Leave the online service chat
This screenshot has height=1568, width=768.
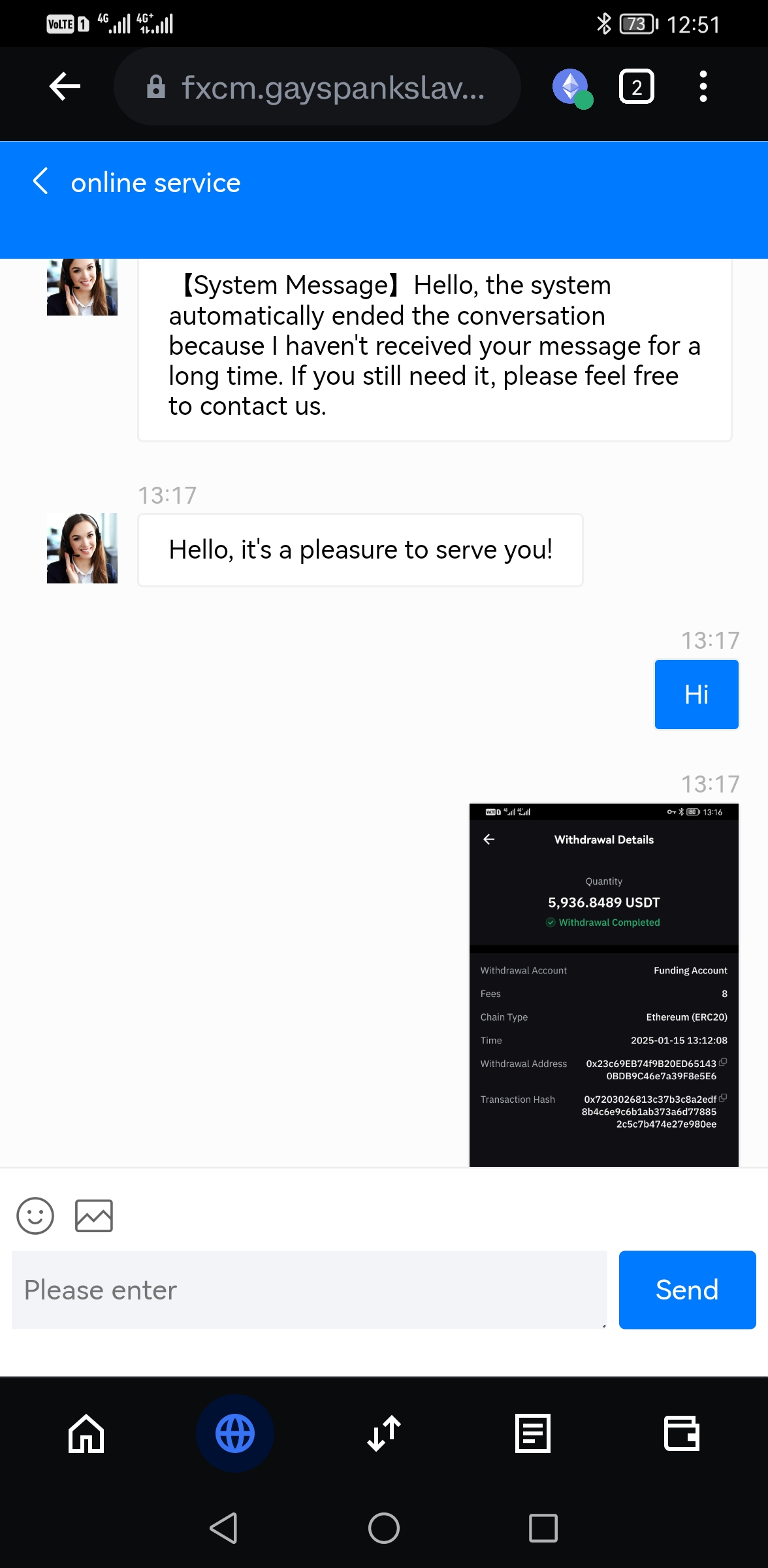(41, 182)
